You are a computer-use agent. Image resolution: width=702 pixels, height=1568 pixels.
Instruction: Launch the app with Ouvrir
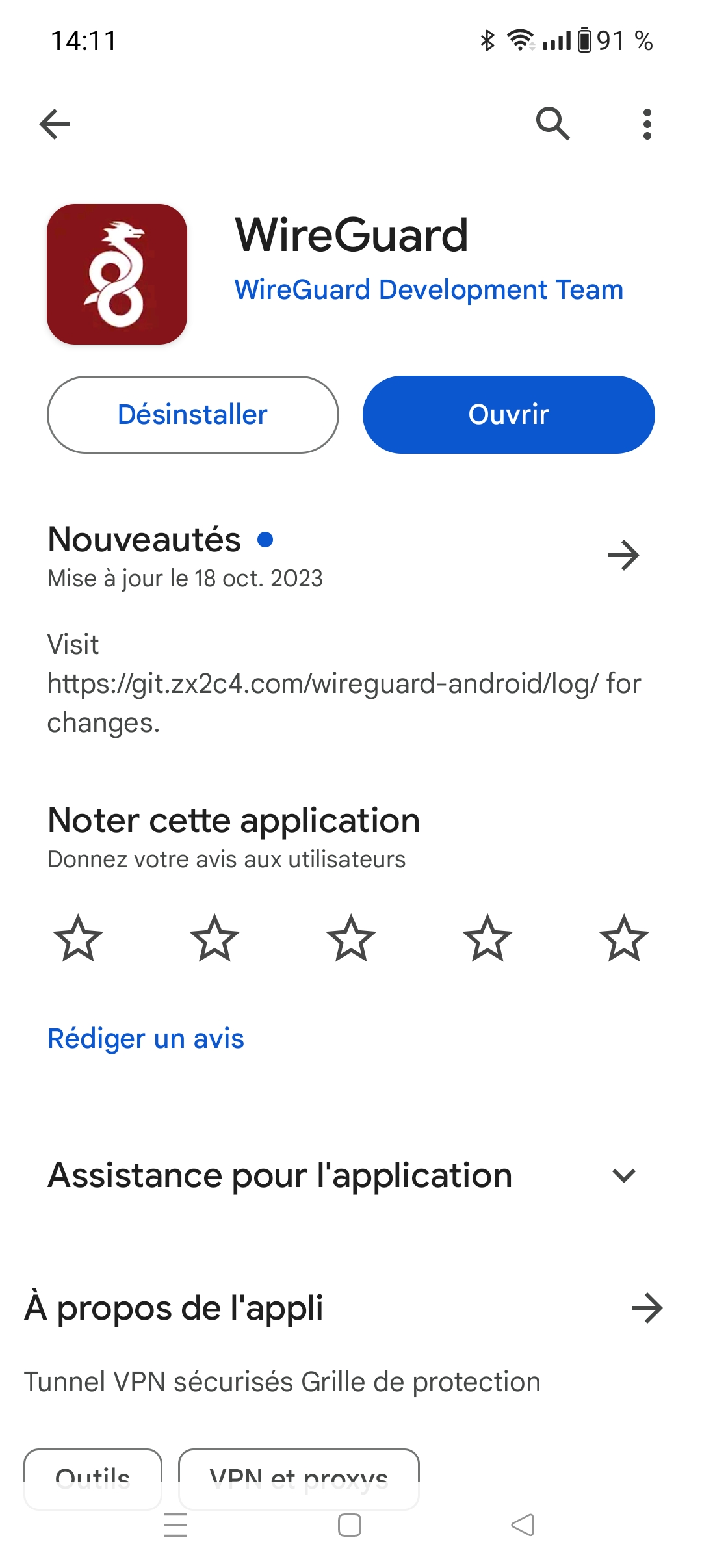pos(509,415)
